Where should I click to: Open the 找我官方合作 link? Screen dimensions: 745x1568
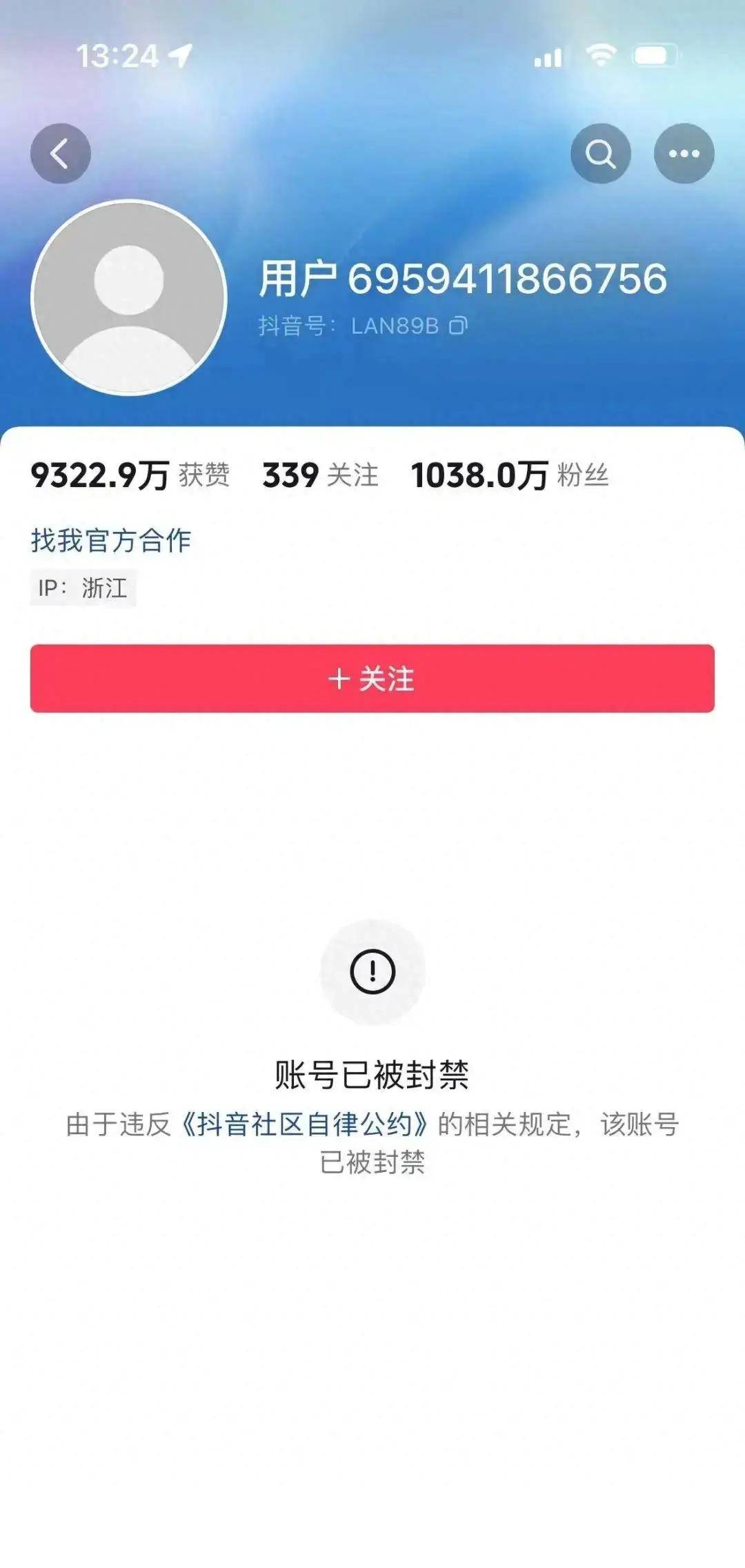click(111, 540)
